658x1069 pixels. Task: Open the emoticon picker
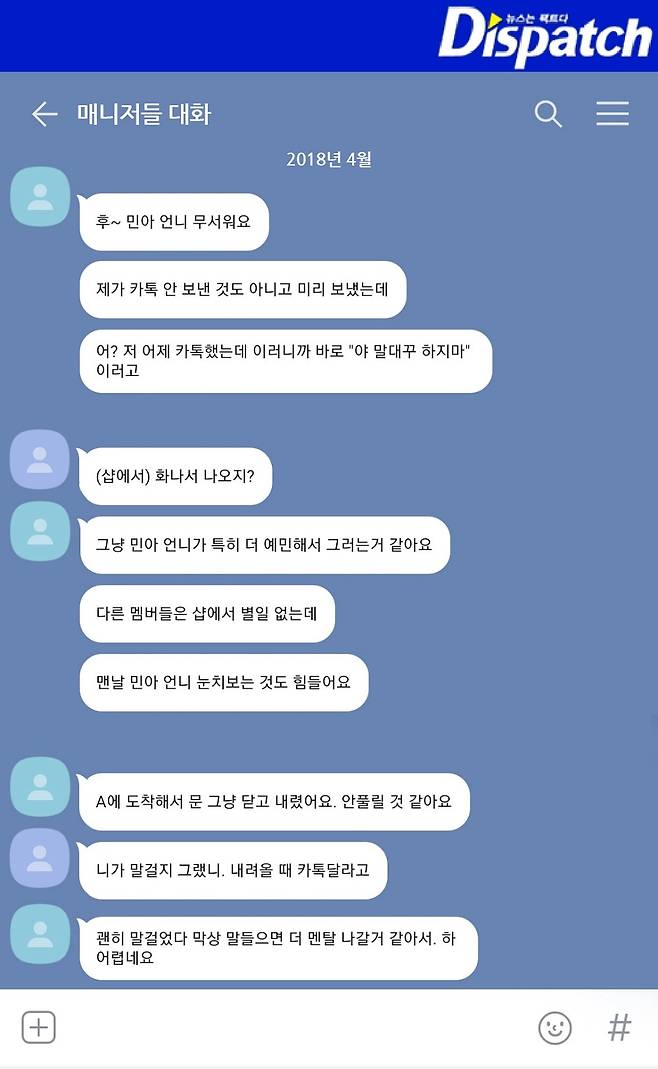point(555,1027)
